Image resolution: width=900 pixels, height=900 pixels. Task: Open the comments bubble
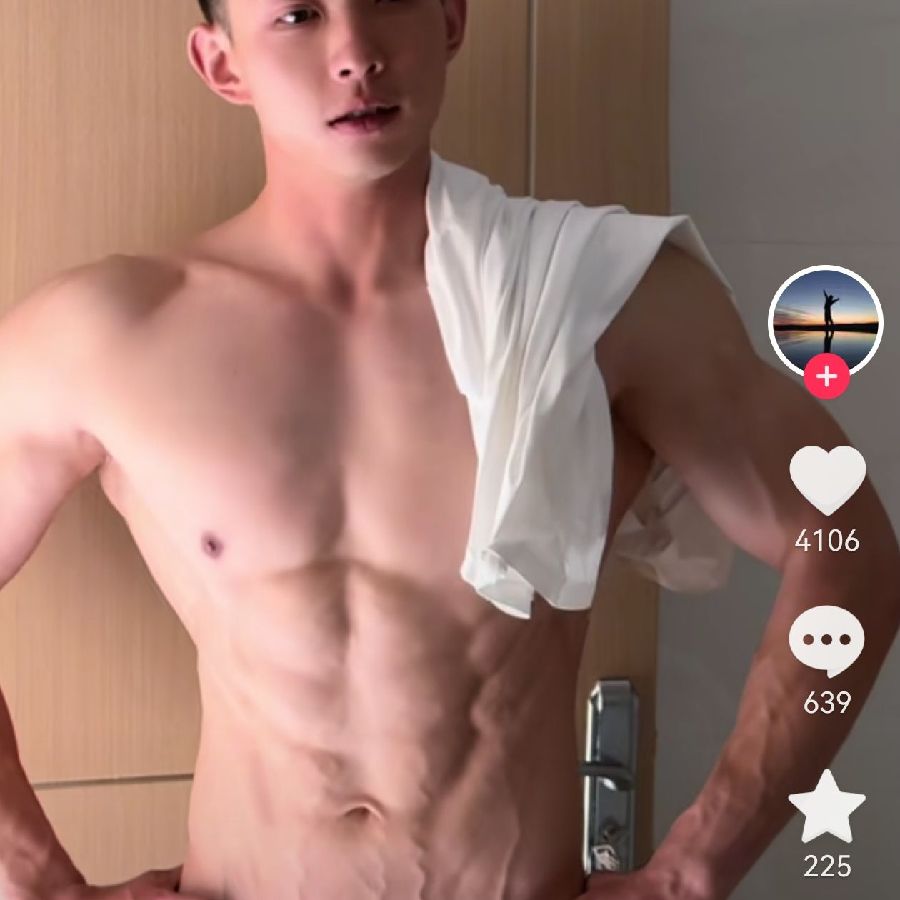[826, 641]
